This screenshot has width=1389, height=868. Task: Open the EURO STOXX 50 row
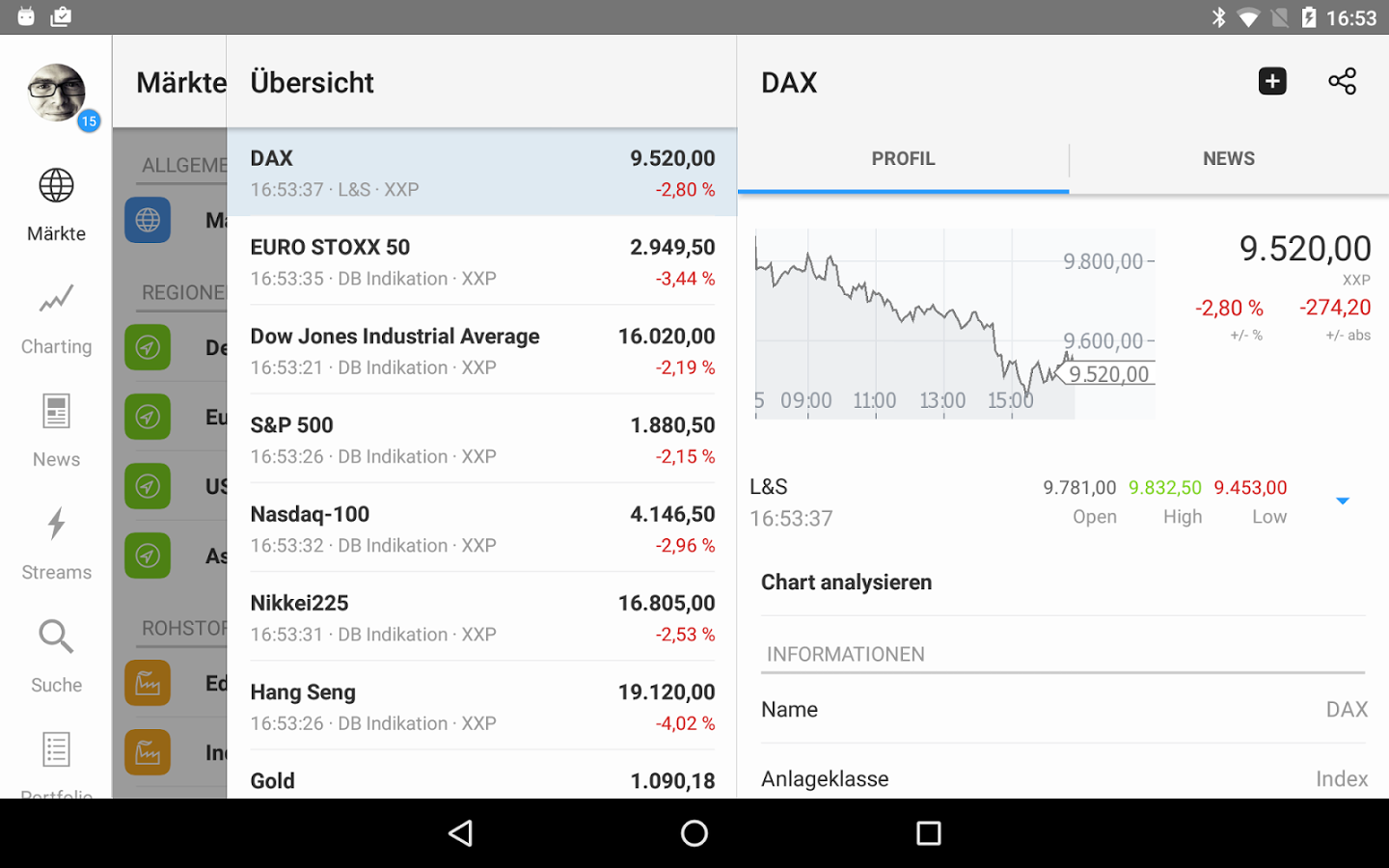[x=482, y=261]
